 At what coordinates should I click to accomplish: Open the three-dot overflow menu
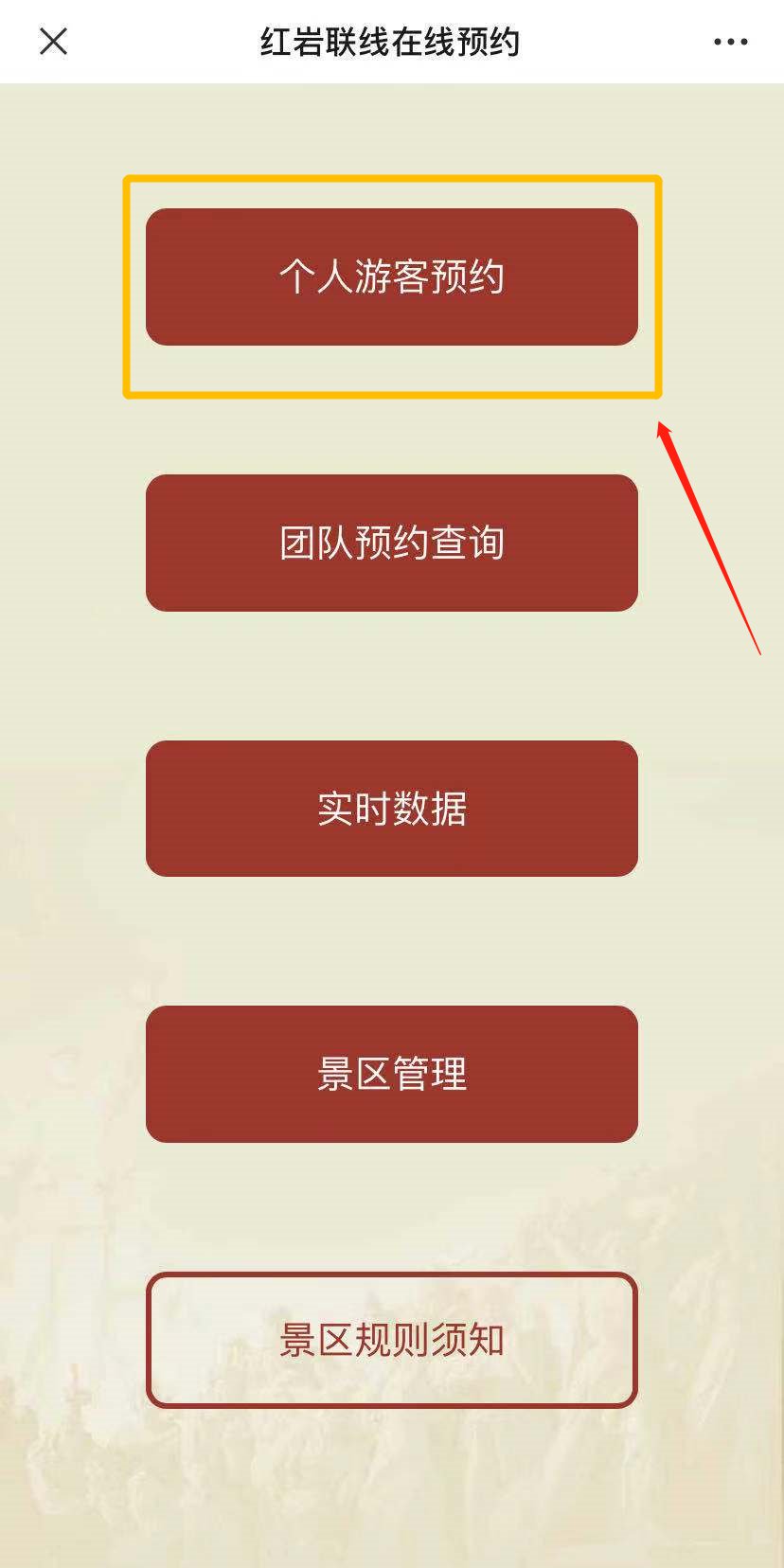click(x=730, y=42)
